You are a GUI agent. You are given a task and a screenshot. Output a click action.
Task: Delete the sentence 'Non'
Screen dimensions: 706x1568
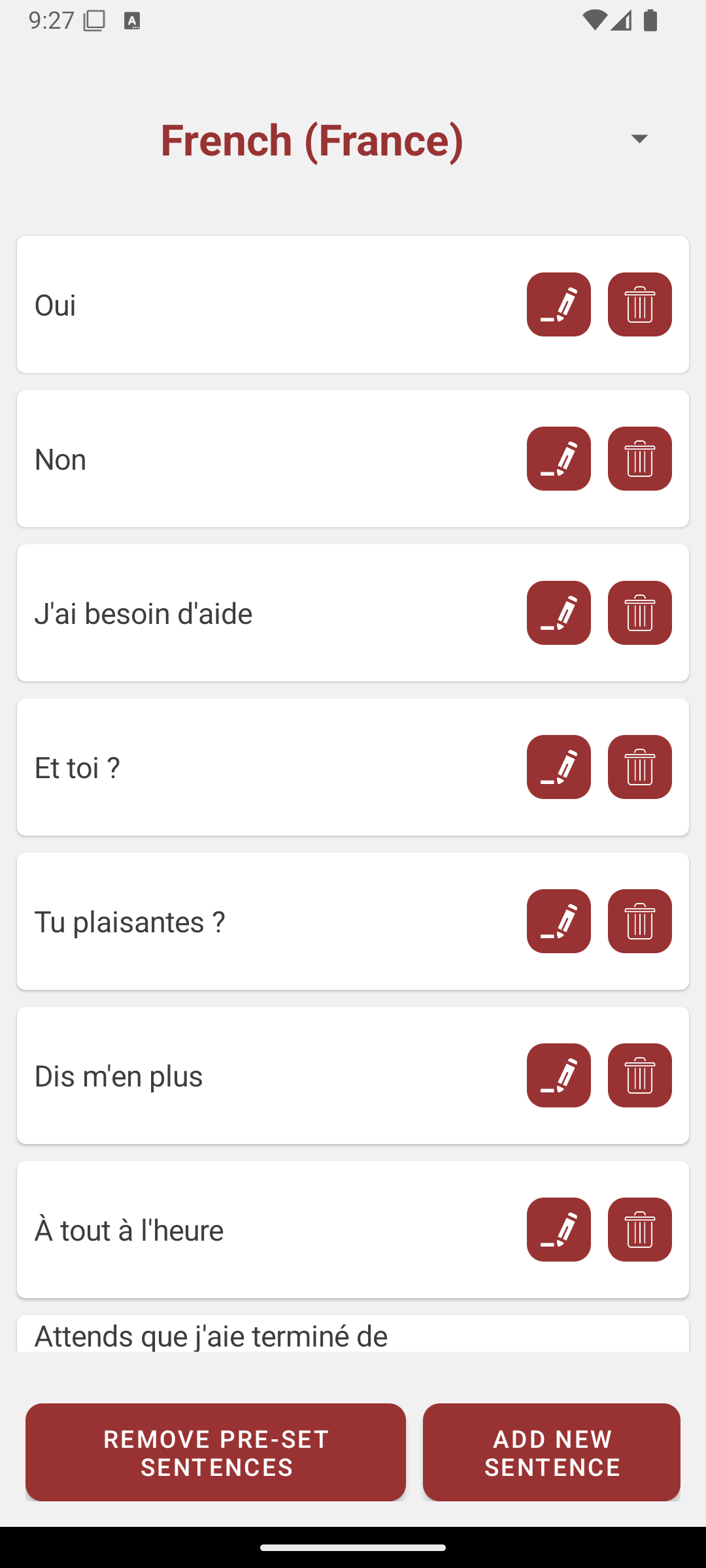(x=640, y=459)
